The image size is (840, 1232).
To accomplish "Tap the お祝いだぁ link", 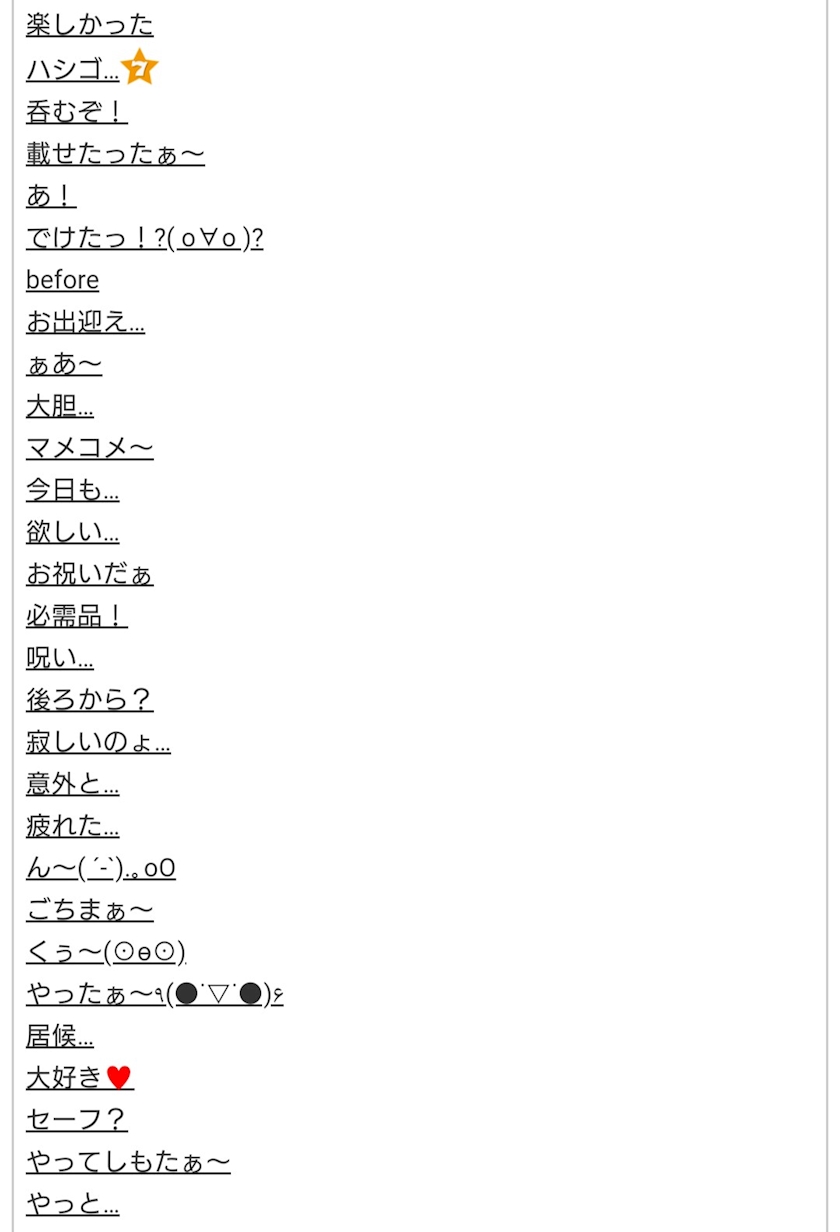I will [x=90, y=574].
